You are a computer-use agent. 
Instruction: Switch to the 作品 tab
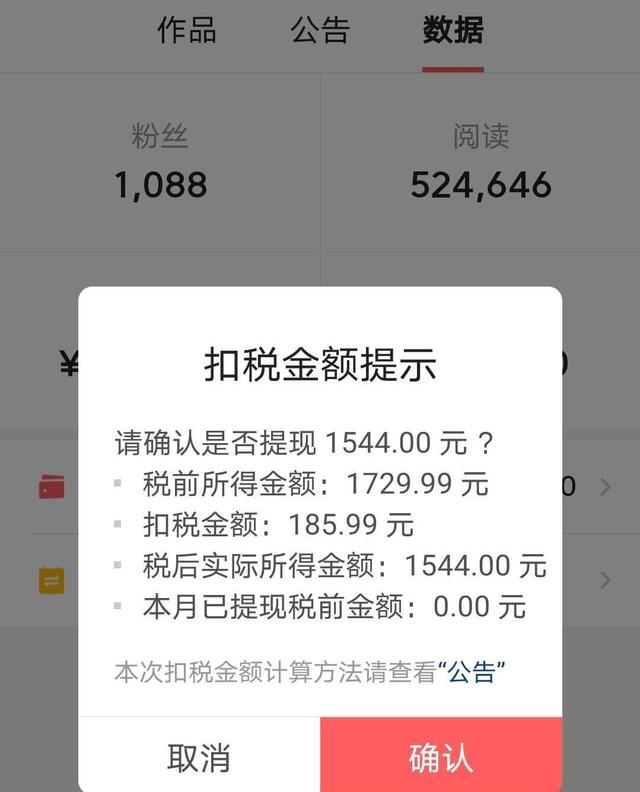coord(187,31)
